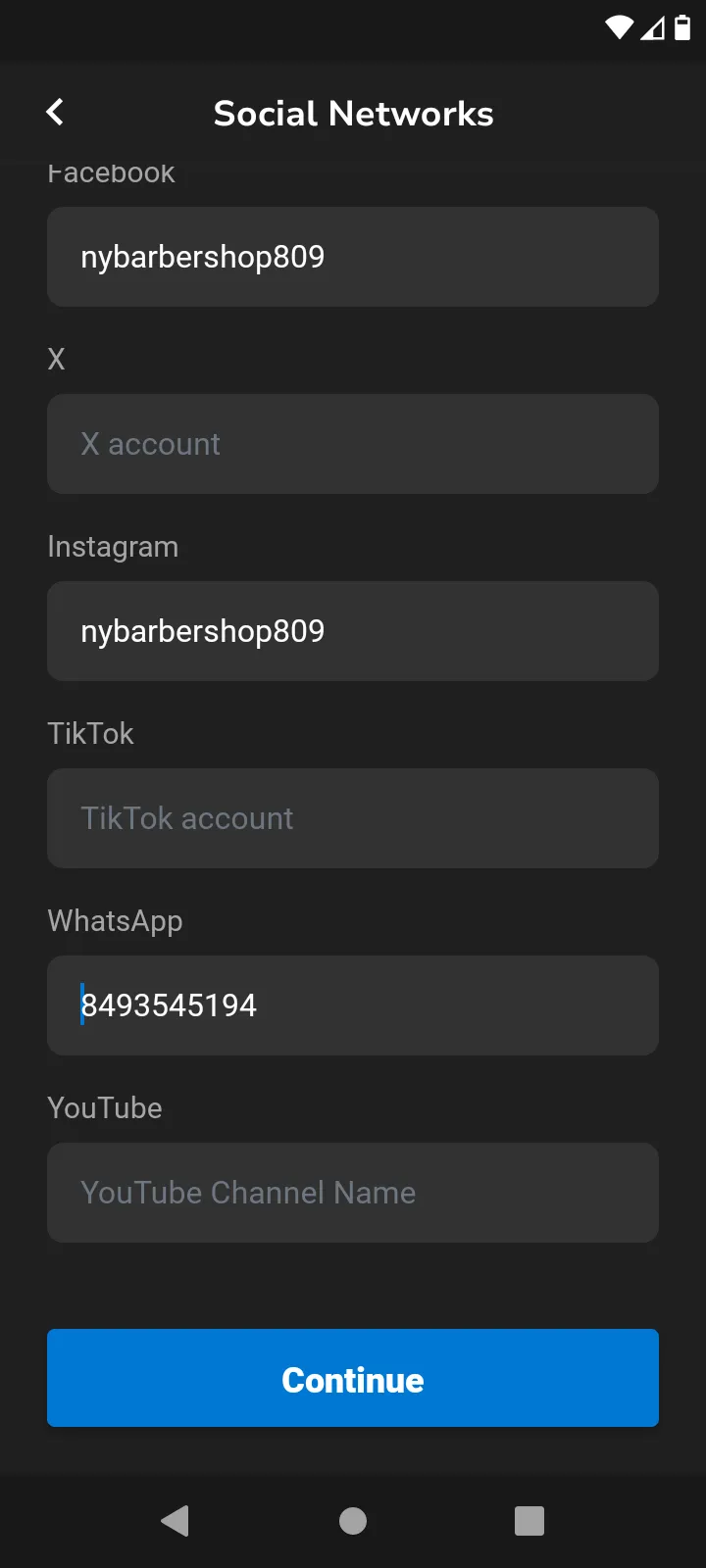Tap the blue Continue button
Viewport: 706px width, 1568px height.
(x=353, y=1378)
